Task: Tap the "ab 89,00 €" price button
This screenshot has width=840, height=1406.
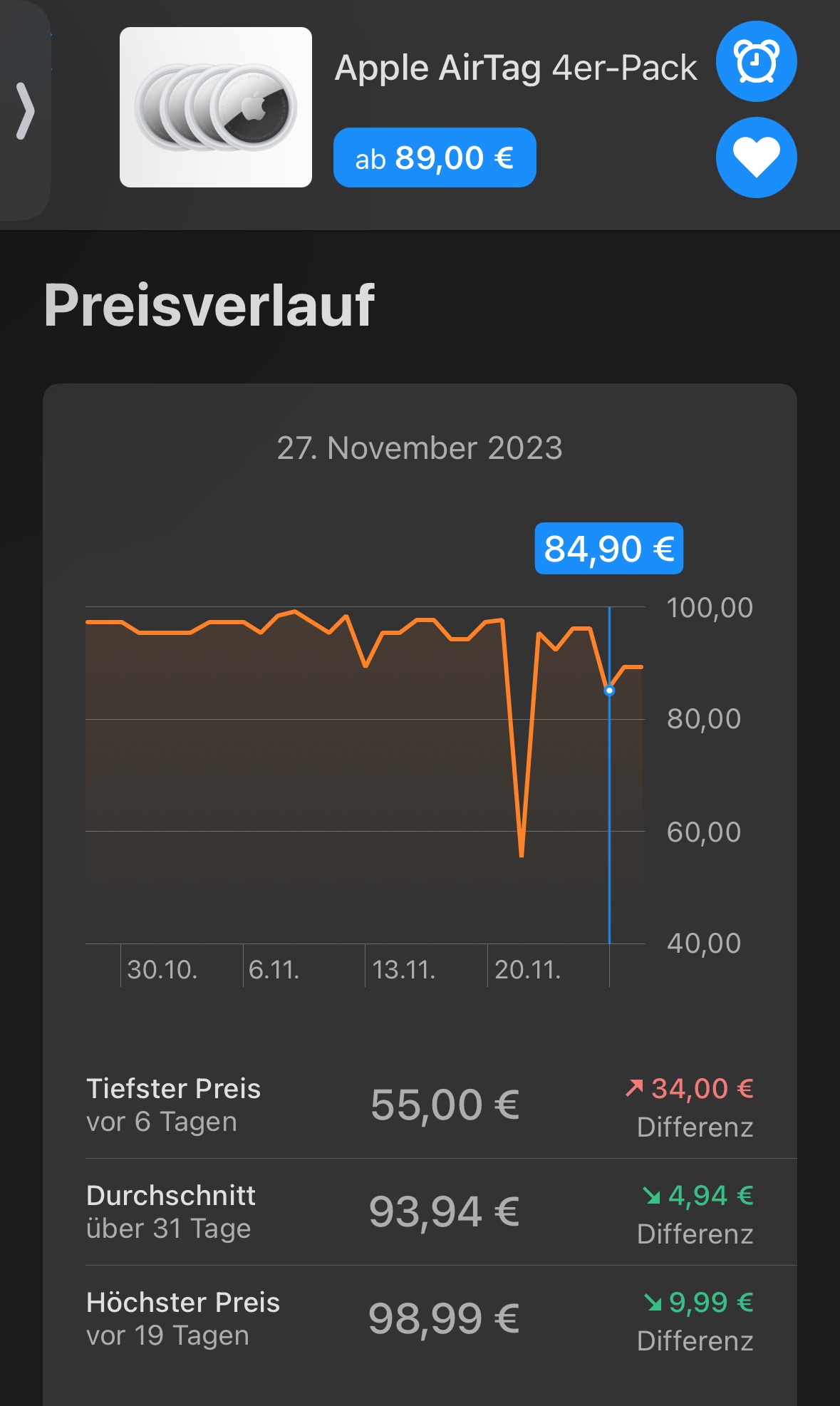Action: point(435,157)
